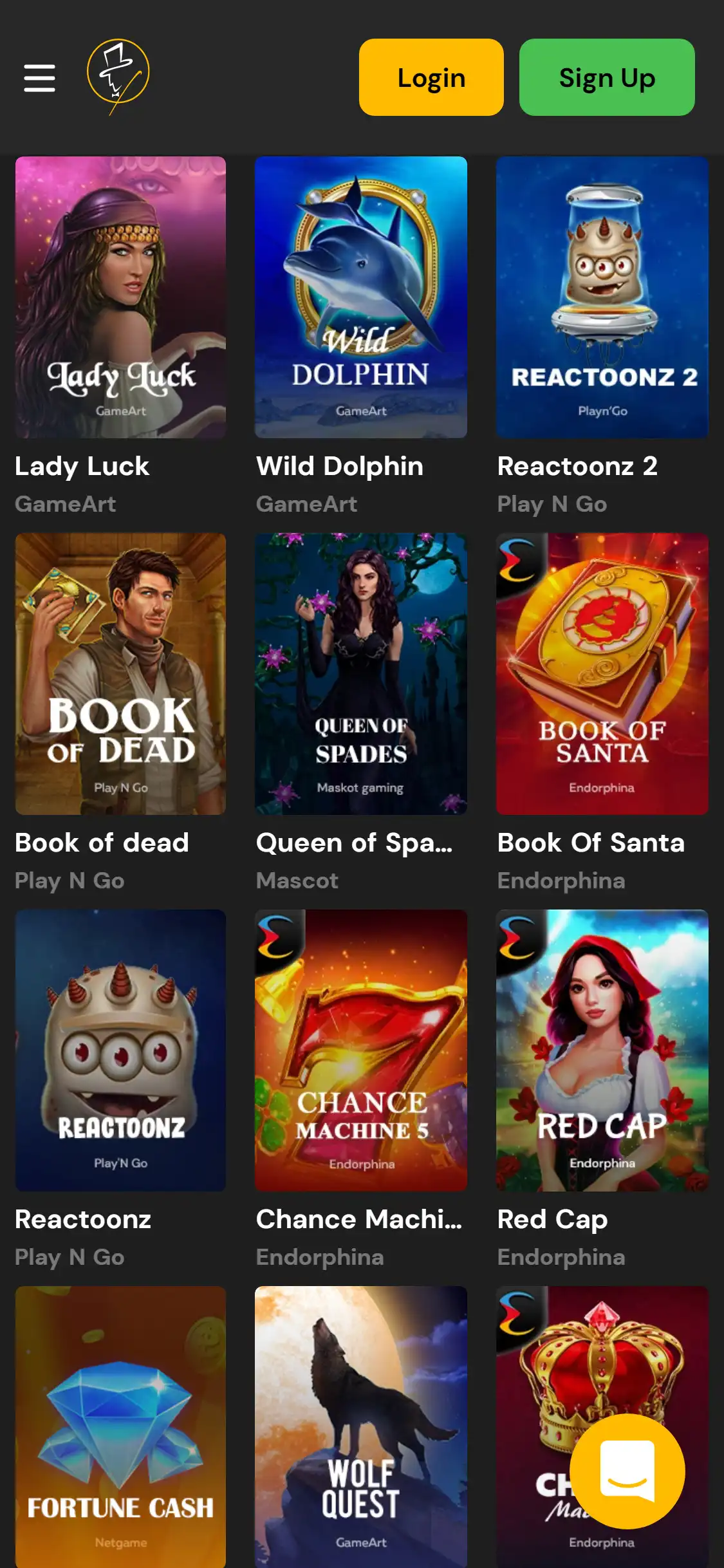Image resolution: width=724 pixels, height=1568 pixels.
Task: Launch Chance Machine 5 slot
Action: pyautogui.click(x=360, y=1050)
